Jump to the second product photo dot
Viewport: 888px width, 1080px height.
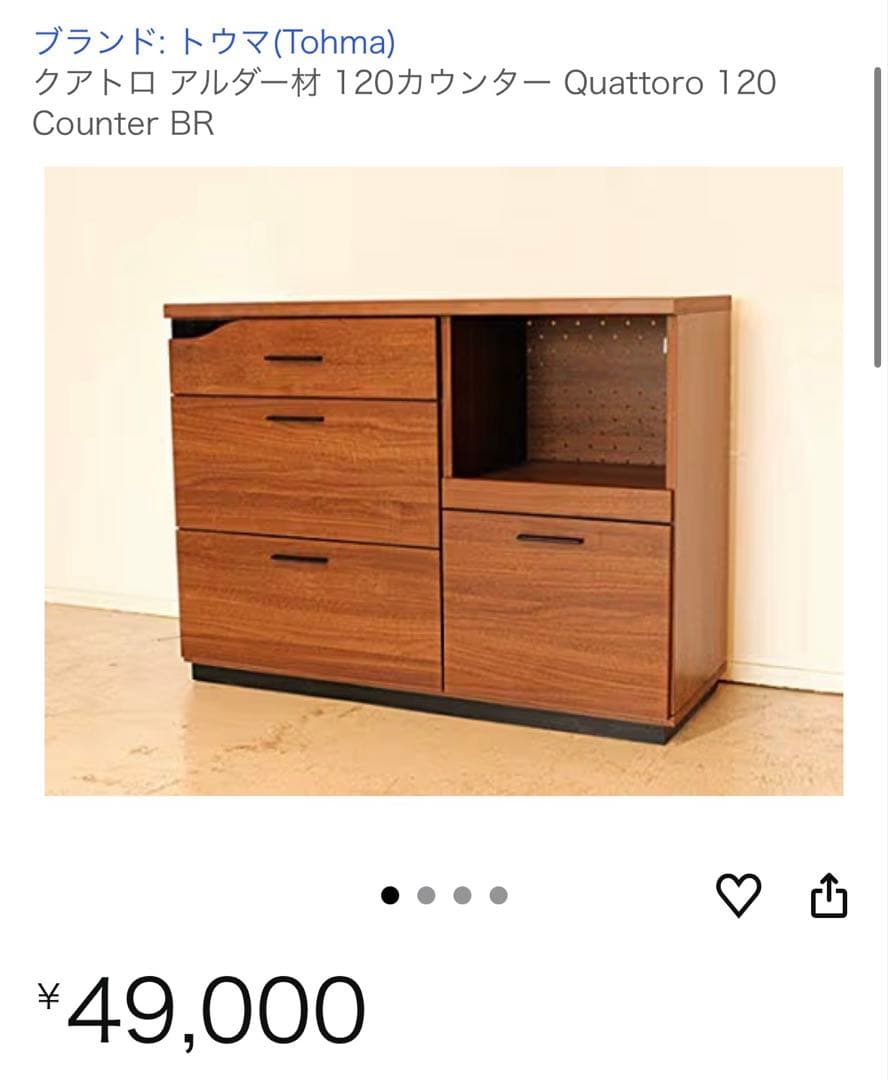pos(426,895)
